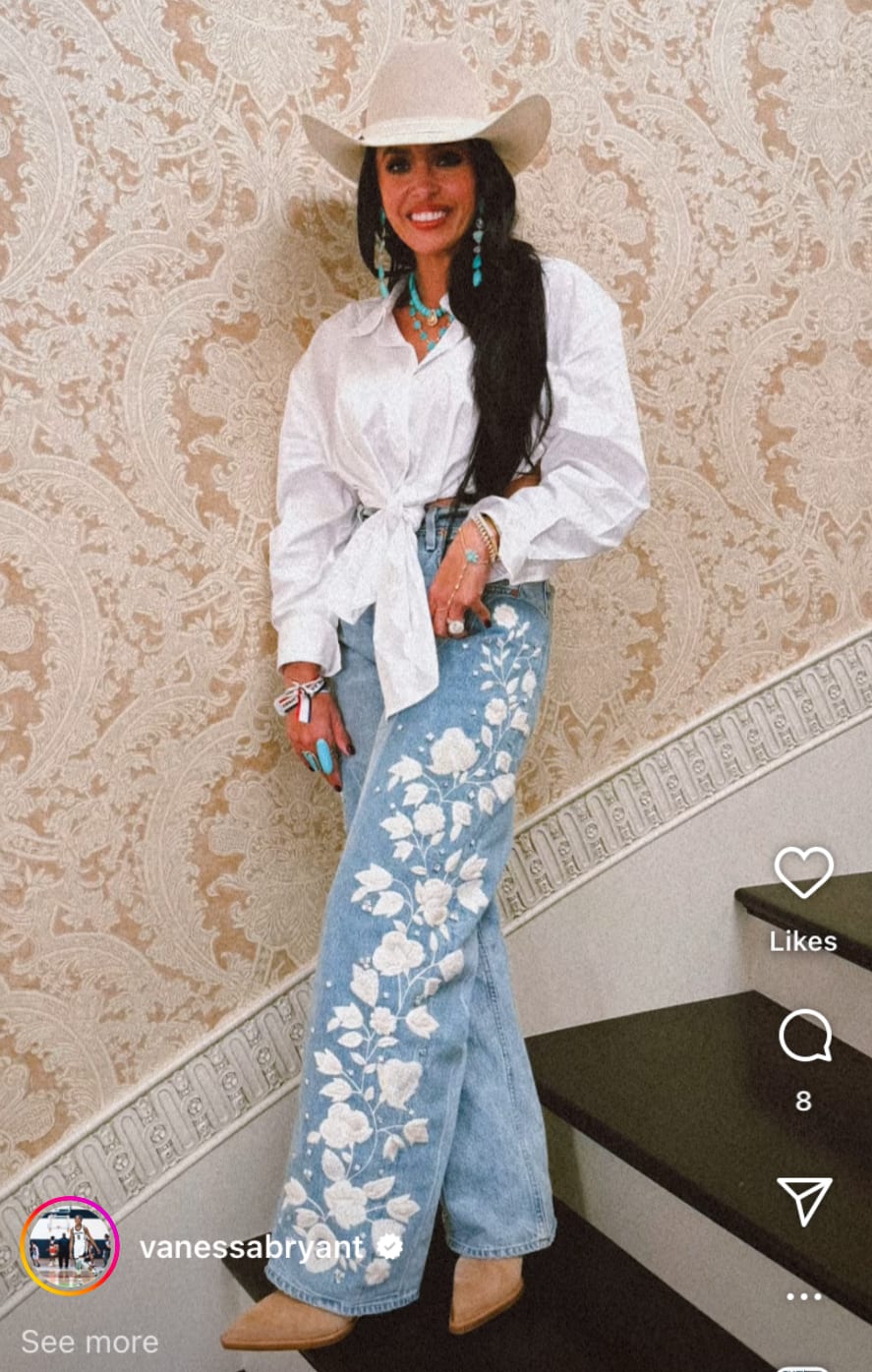The image size is (872, 1372).
Task: Open the comments on this reel
Action: 804,1037
